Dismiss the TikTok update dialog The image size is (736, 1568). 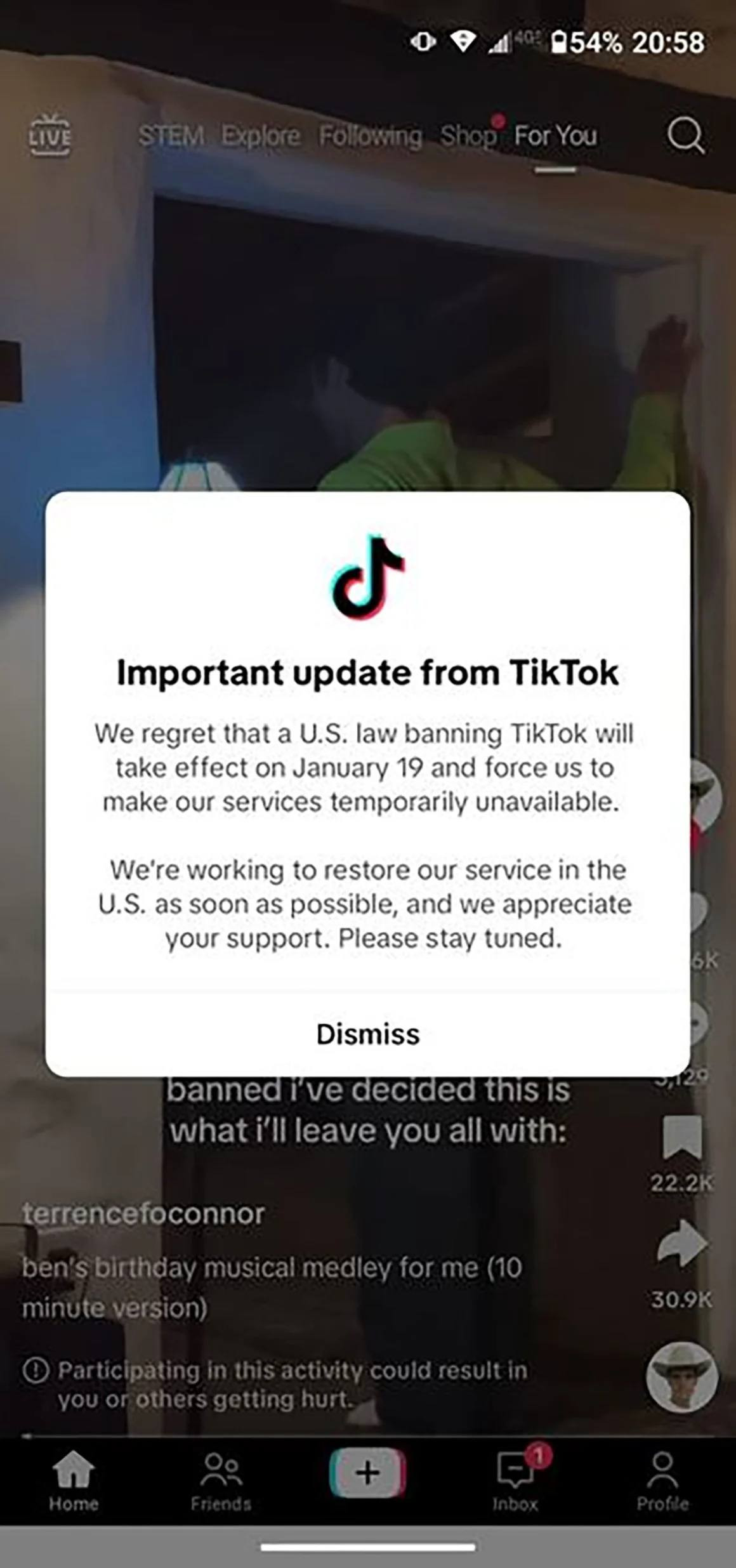[368, 1034]
